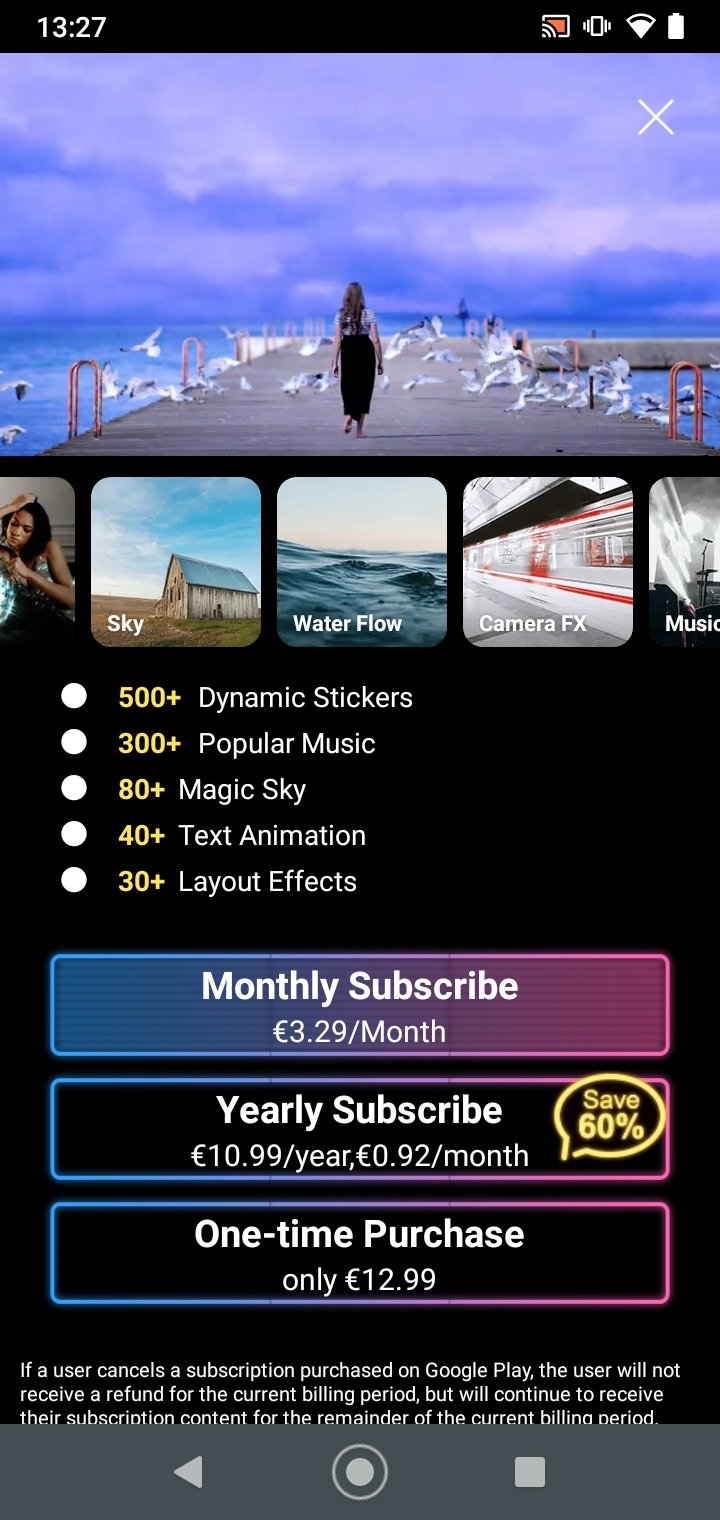
Task: Buy the One-time Purchase for €12.99
Action: (360, 1253)
